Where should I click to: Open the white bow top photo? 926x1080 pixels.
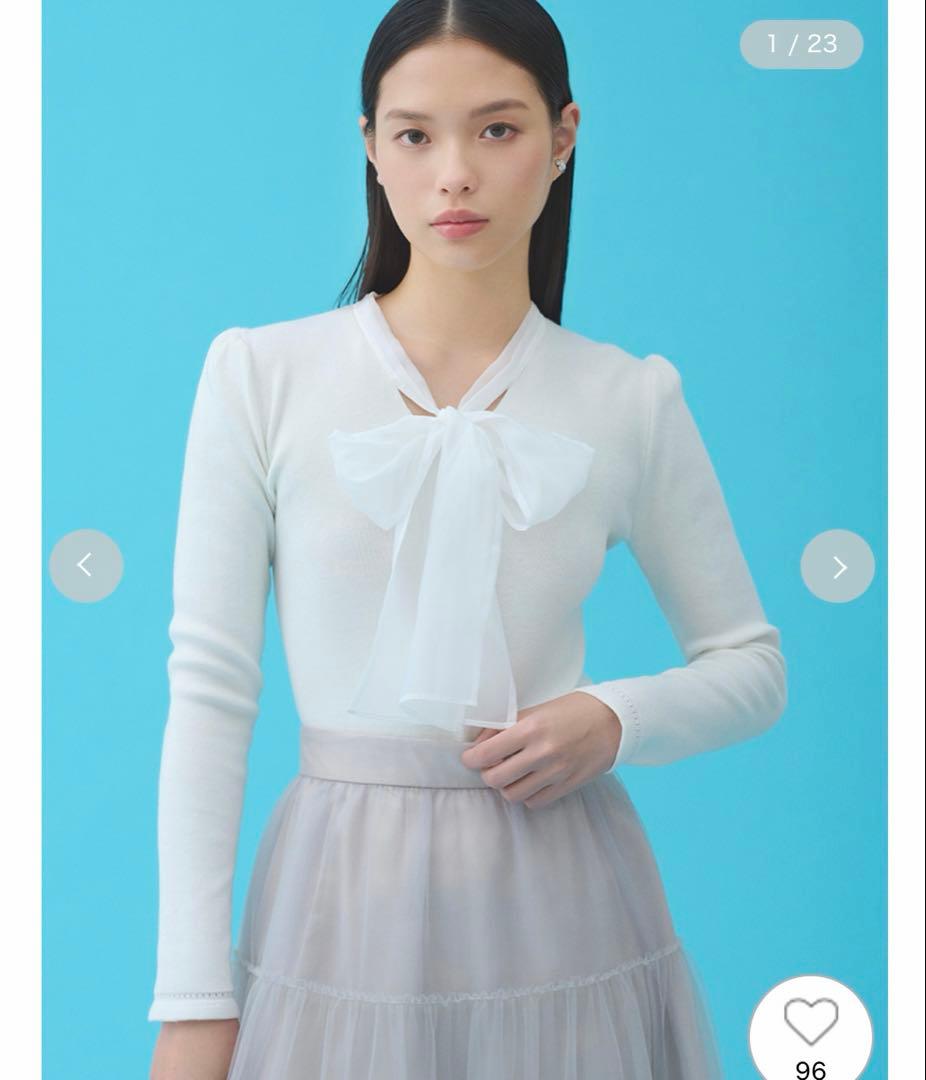click(x=464, y=500)
